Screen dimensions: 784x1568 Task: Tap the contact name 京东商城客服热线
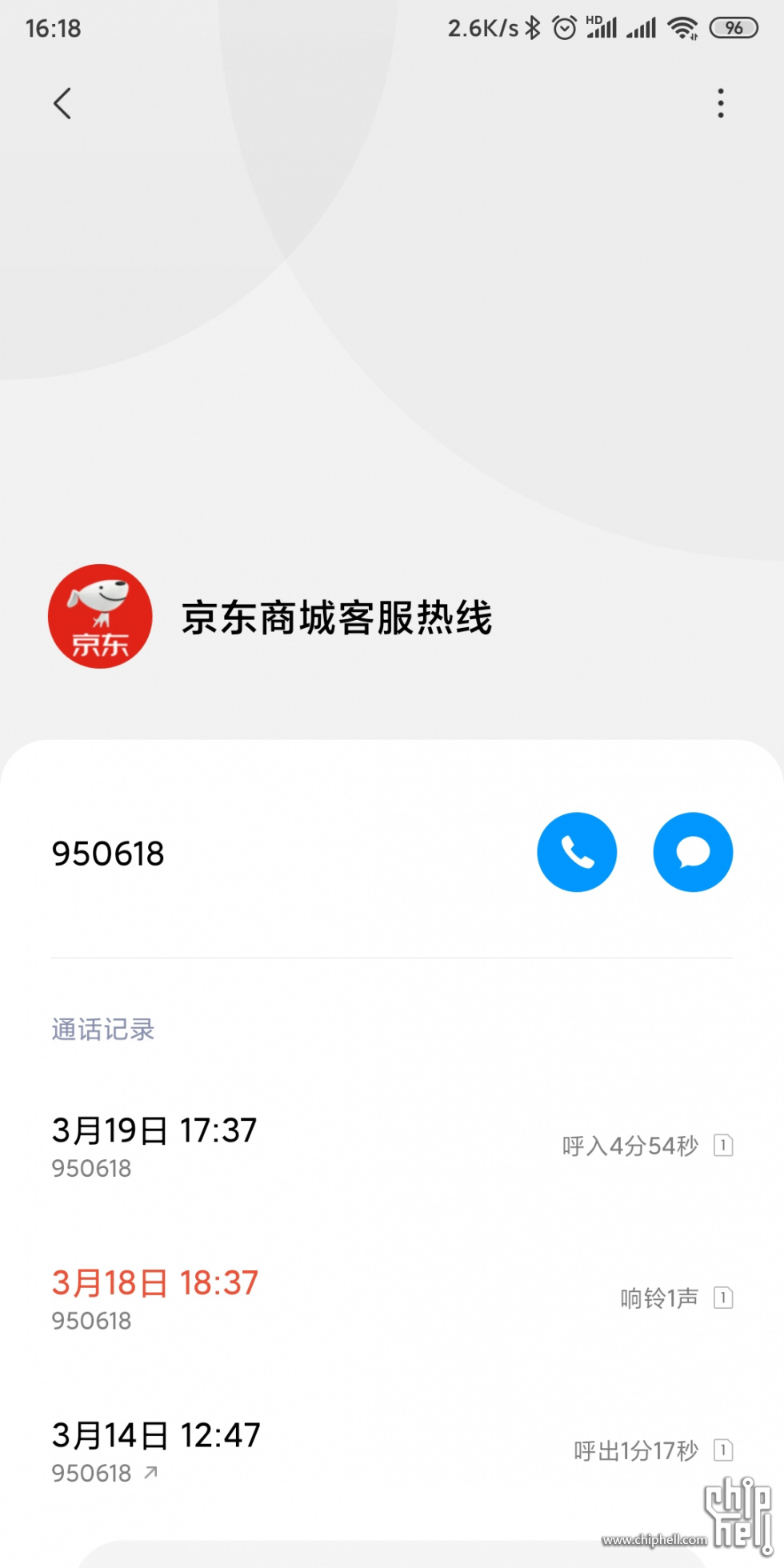click(336, 618)
